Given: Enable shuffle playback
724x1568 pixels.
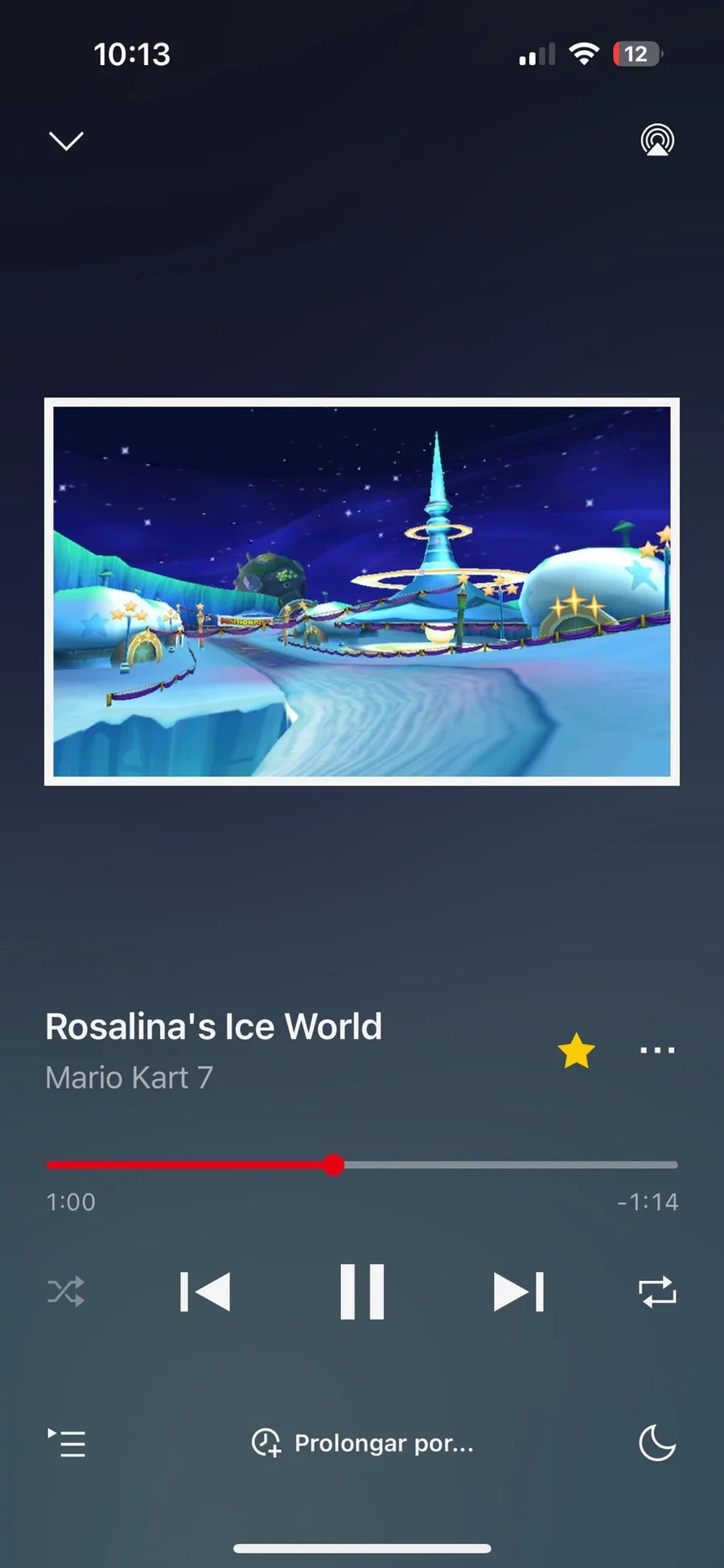Looking at the screenshot, I should point(66,1291).
